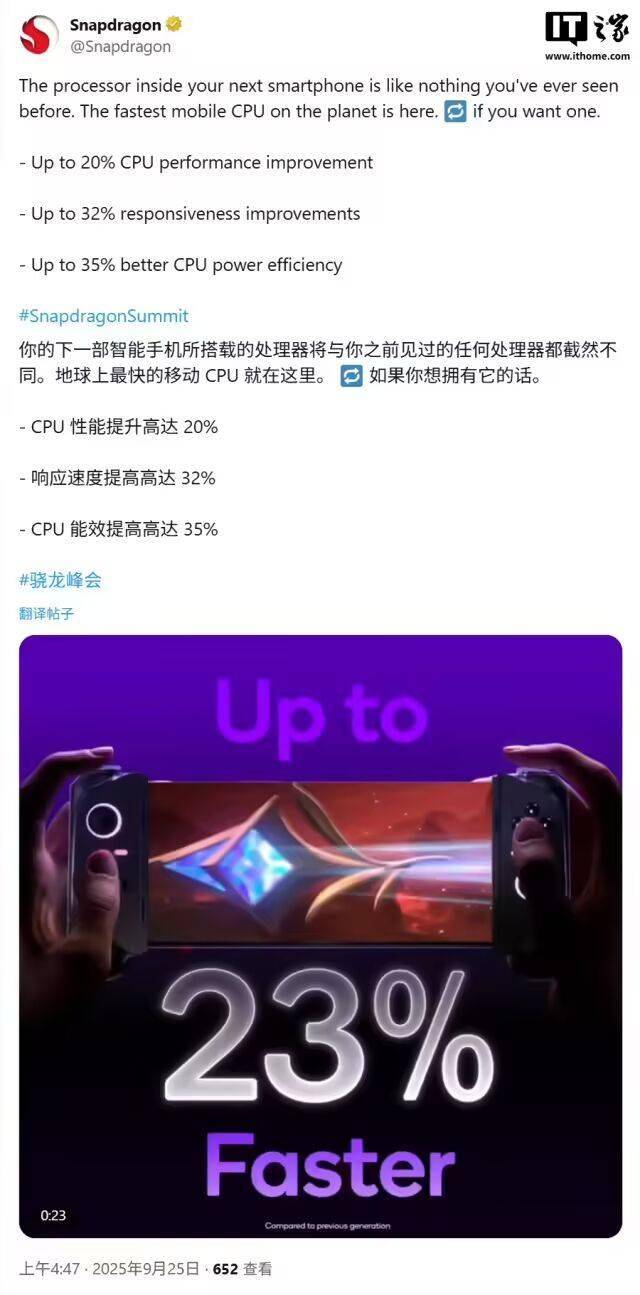Open the #骁龙峰会 hashtag
This screenshot has height=1295, width=640.
60,580
